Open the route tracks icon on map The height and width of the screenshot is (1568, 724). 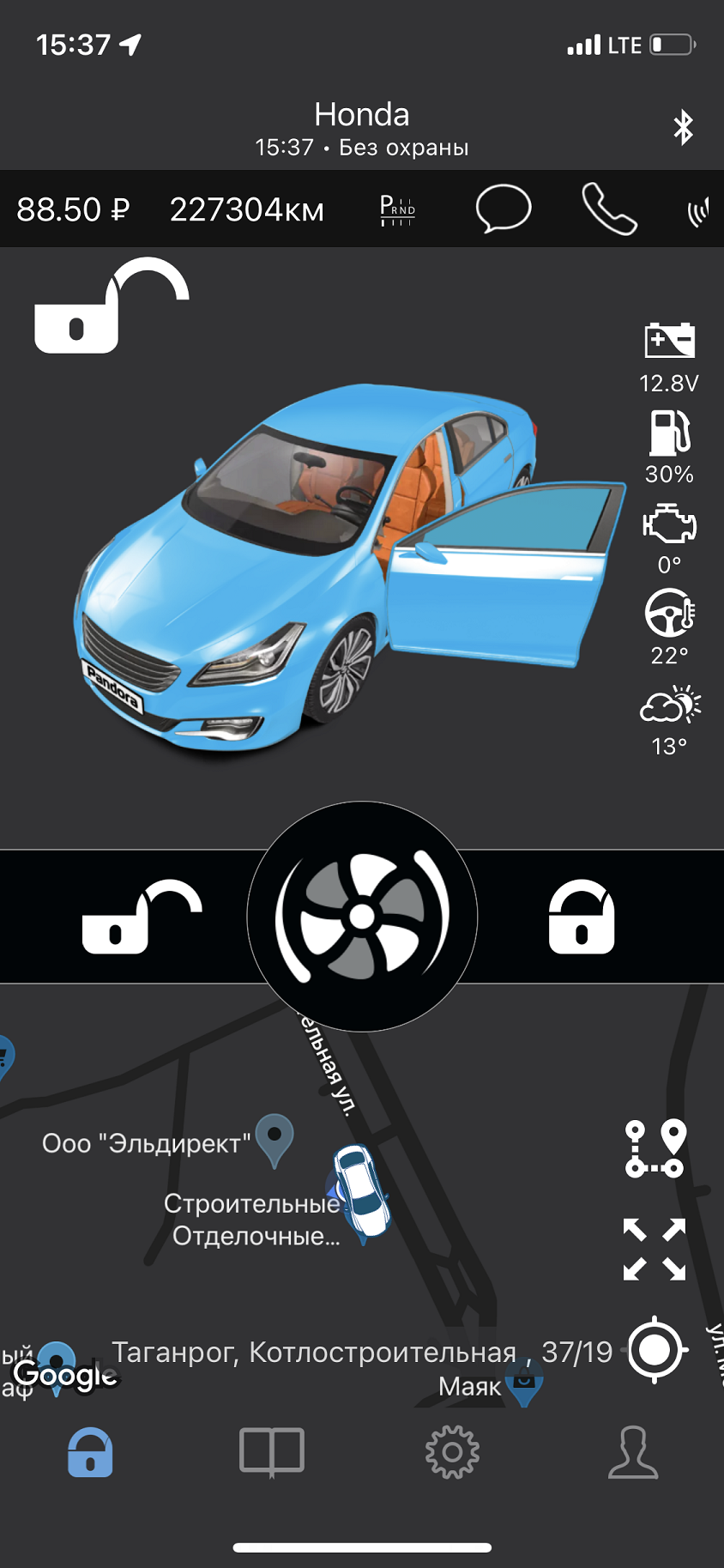pyautogui.click(x=655, y=1148)
